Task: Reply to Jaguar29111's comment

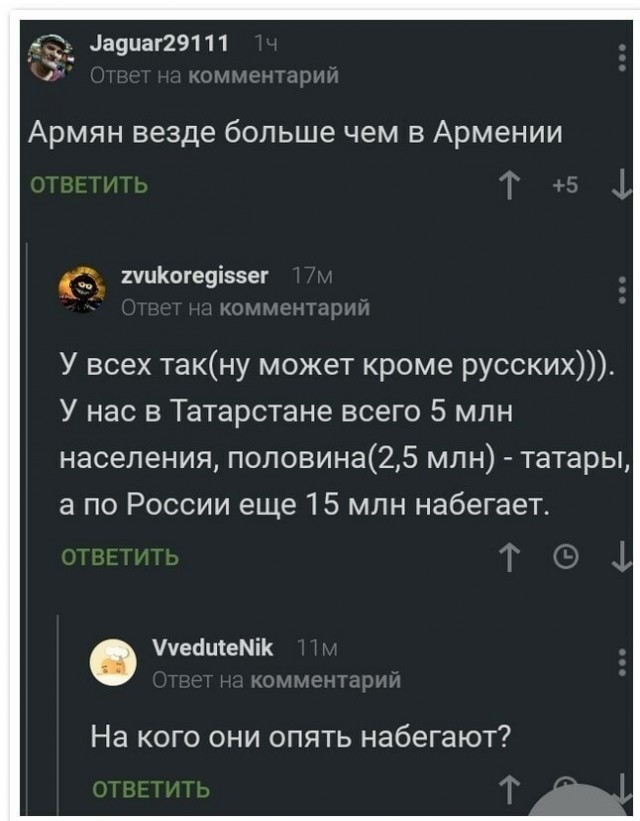Action: [x=90, y=185]
